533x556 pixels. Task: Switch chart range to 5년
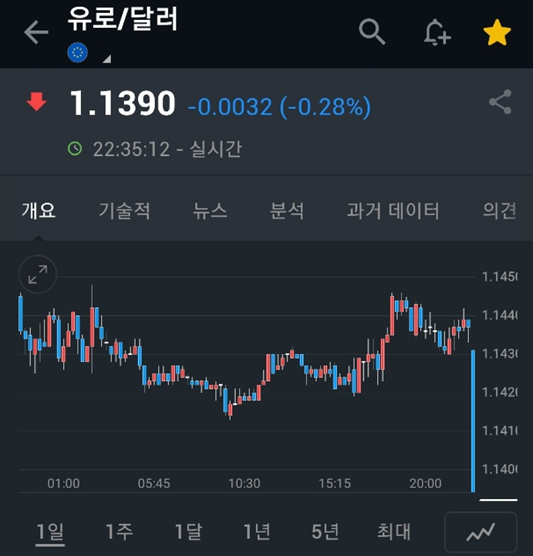pyautogui.click(x=325, y=532)
